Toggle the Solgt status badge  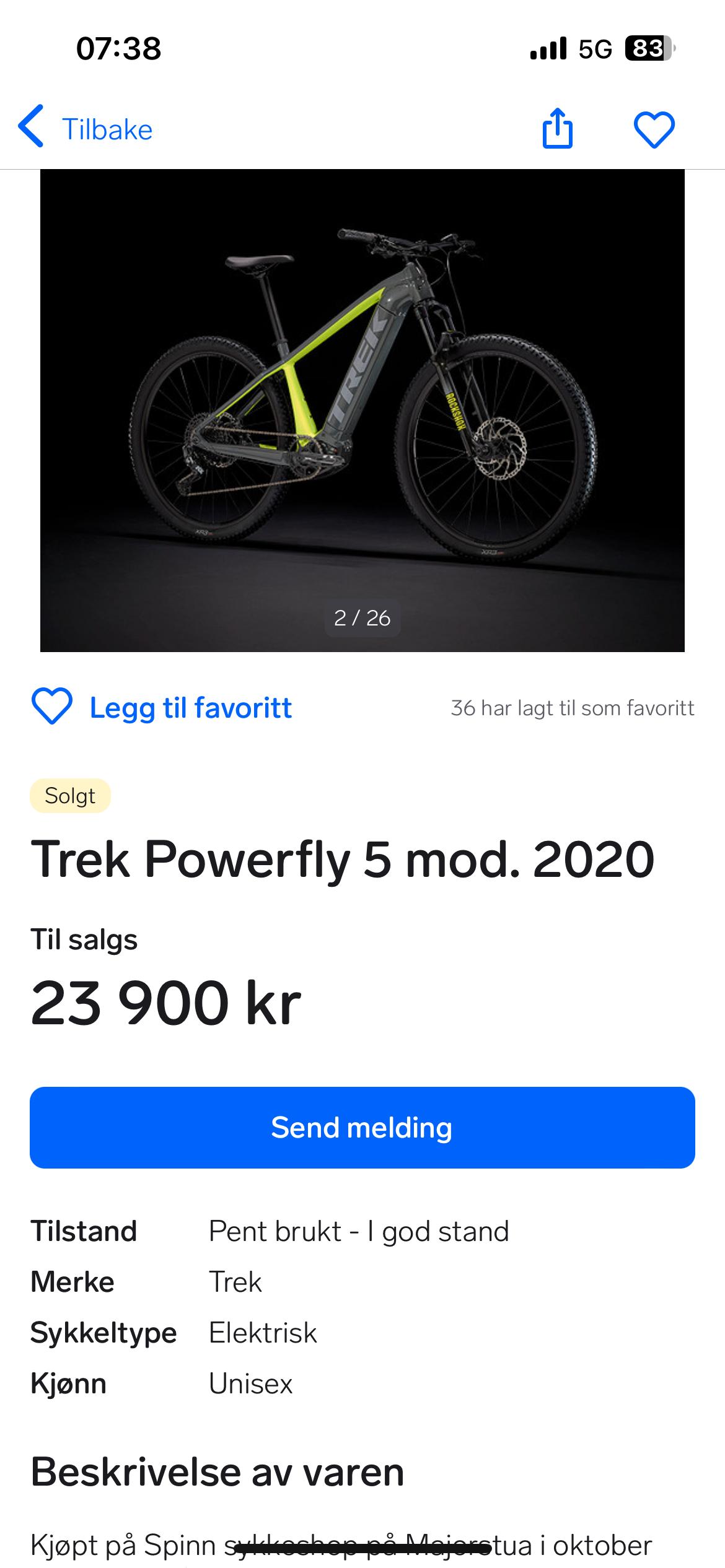(70, 795)
